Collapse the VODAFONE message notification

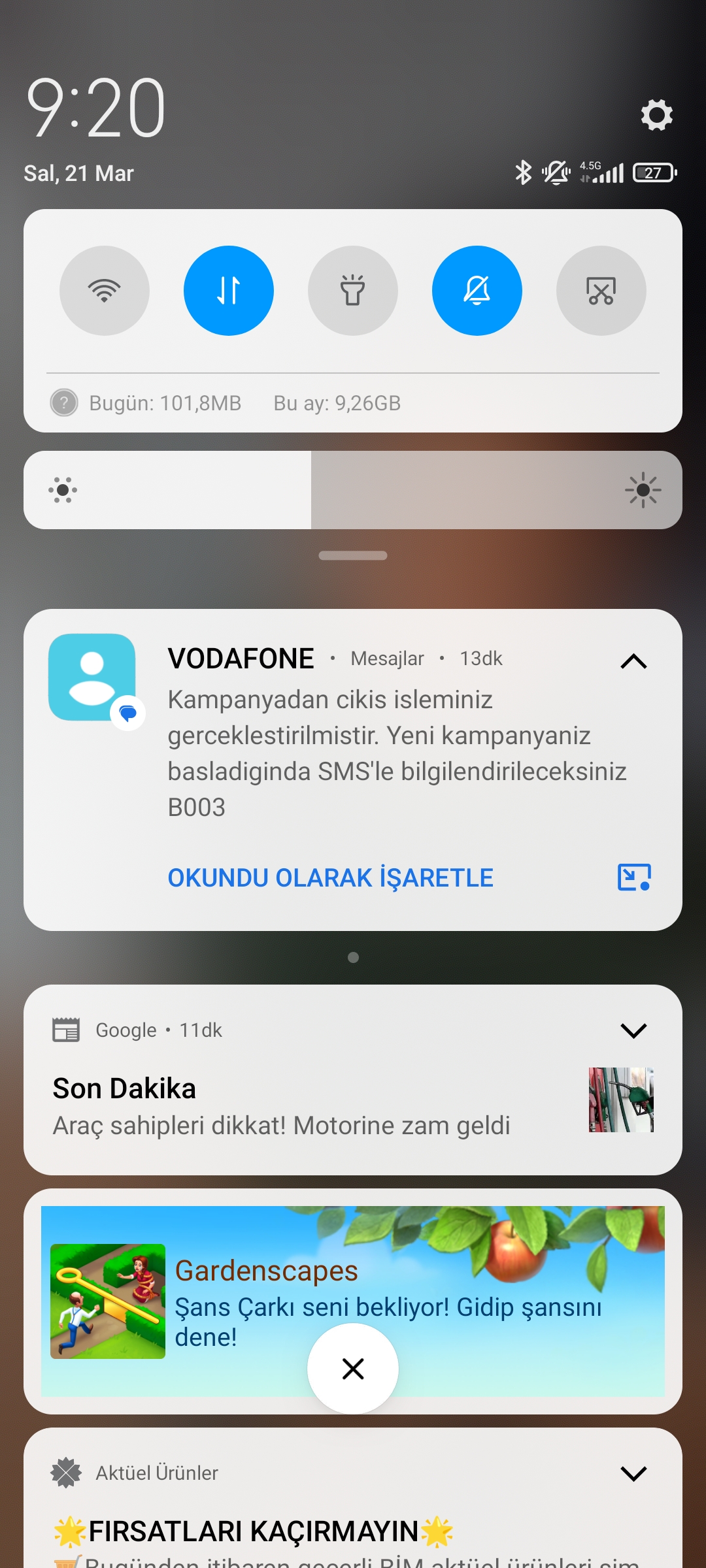click(633, 661)
